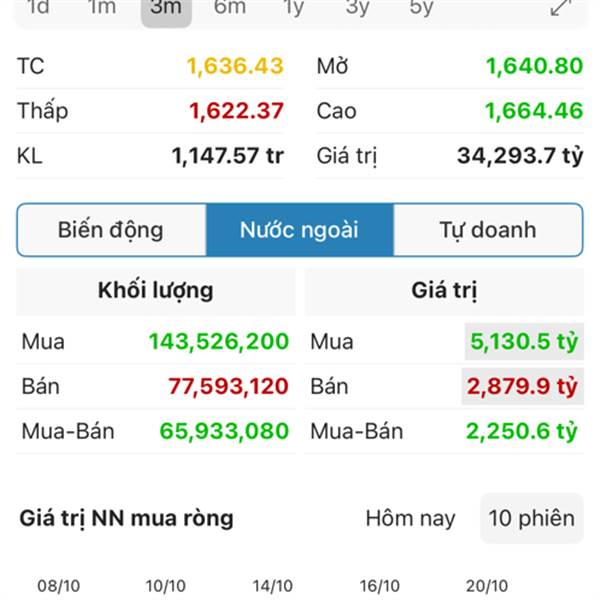Viewport: 600px width, 600px height.
Task: Switch chart range to 1m
Action: (x=102, y=8)
